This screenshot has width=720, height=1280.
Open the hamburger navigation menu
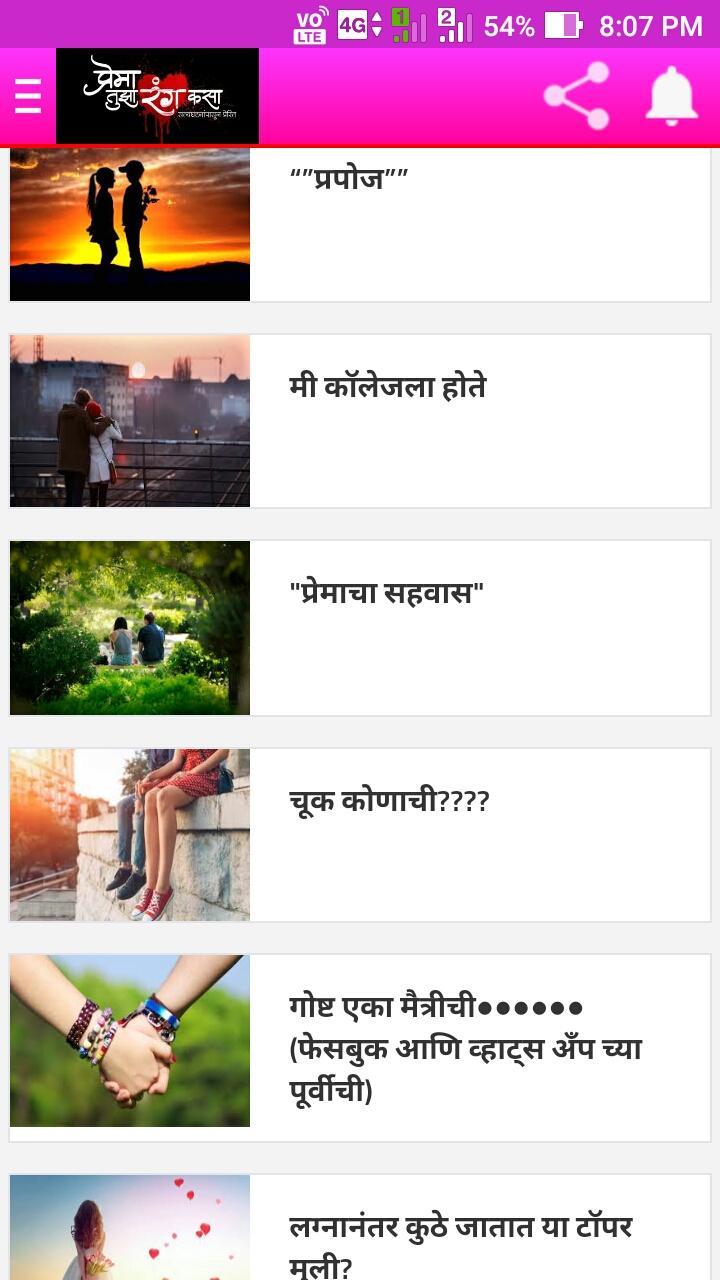point(27,96)
